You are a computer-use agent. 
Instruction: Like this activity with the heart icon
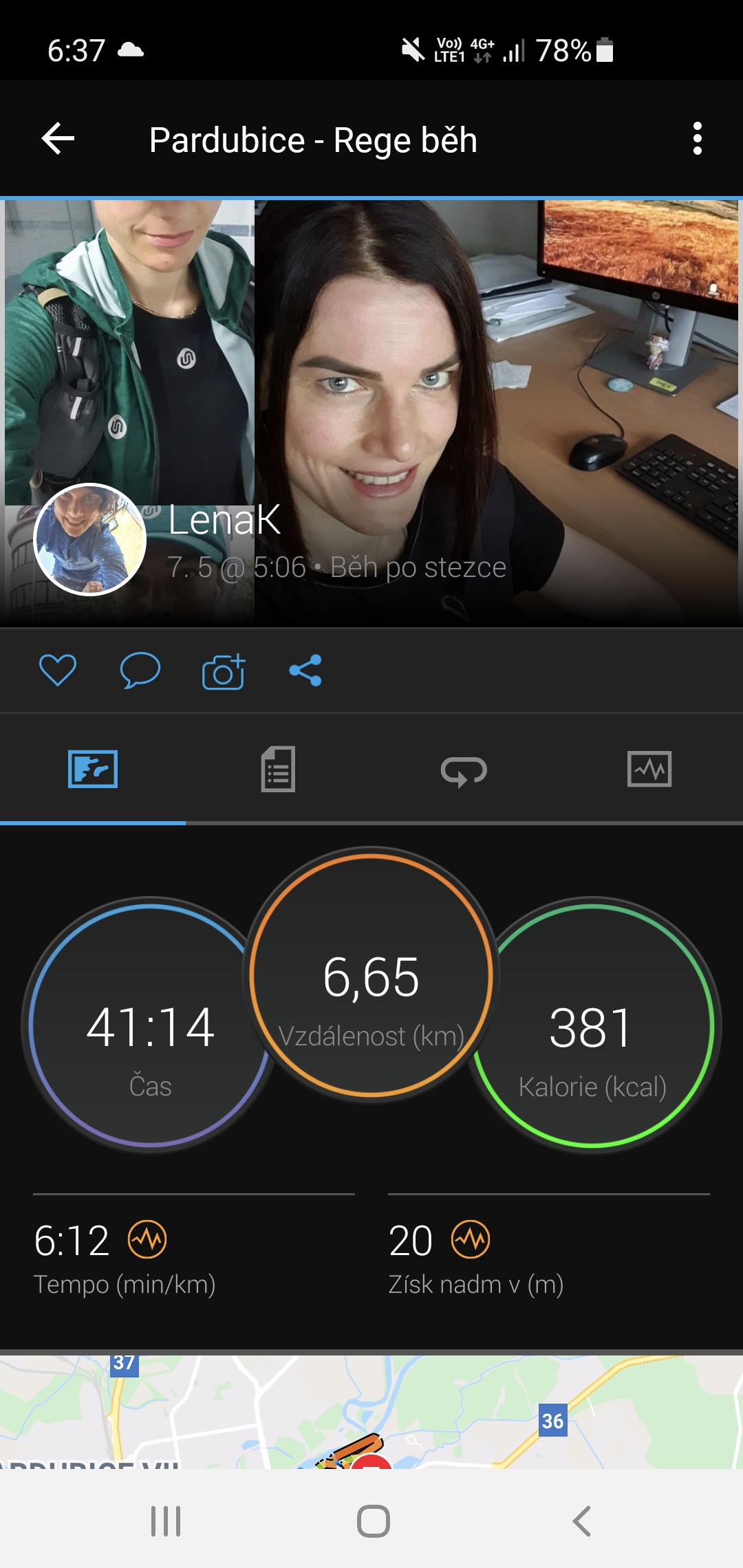click(58, 670)
